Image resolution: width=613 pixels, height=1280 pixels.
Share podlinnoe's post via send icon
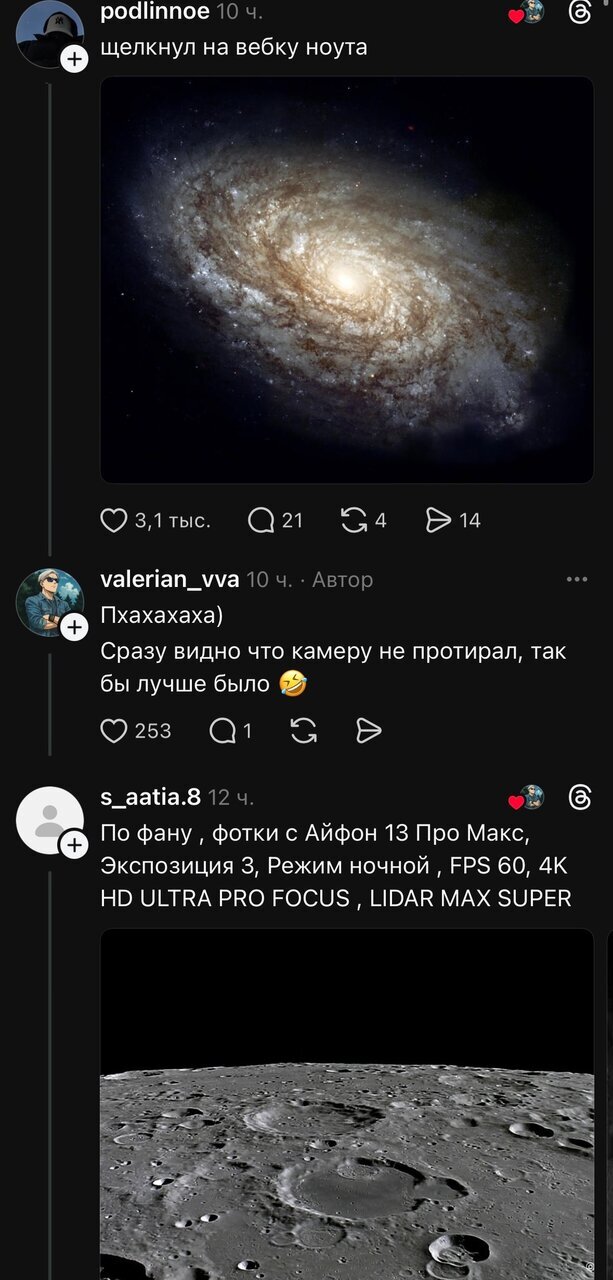[x=439, y=520]
